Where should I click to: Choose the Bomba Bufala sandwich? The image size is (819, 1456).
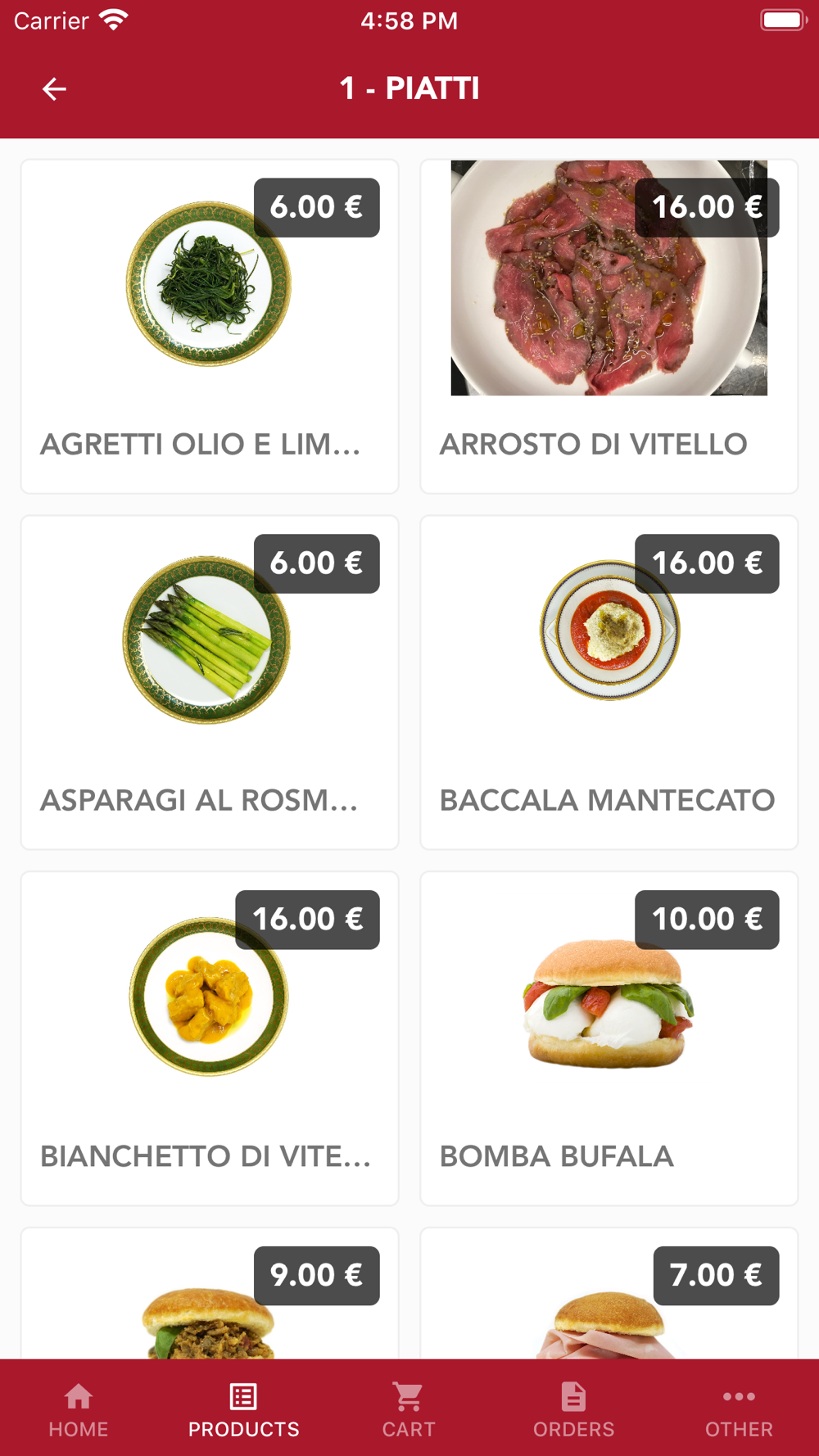[609, 1038]
